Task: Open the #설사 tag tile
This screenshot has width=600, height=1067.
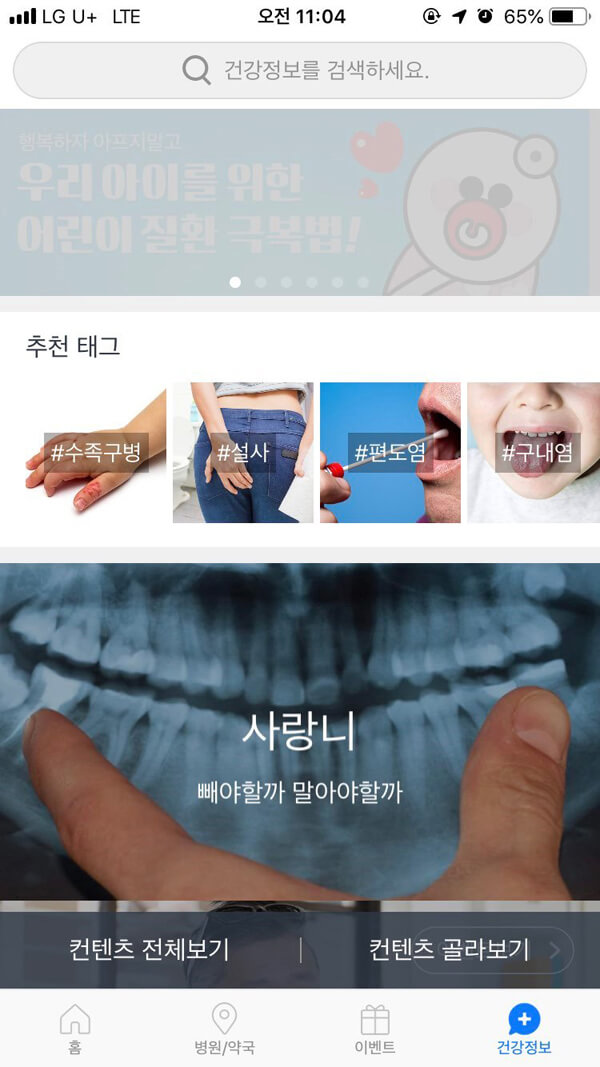Action: (243, 453)
